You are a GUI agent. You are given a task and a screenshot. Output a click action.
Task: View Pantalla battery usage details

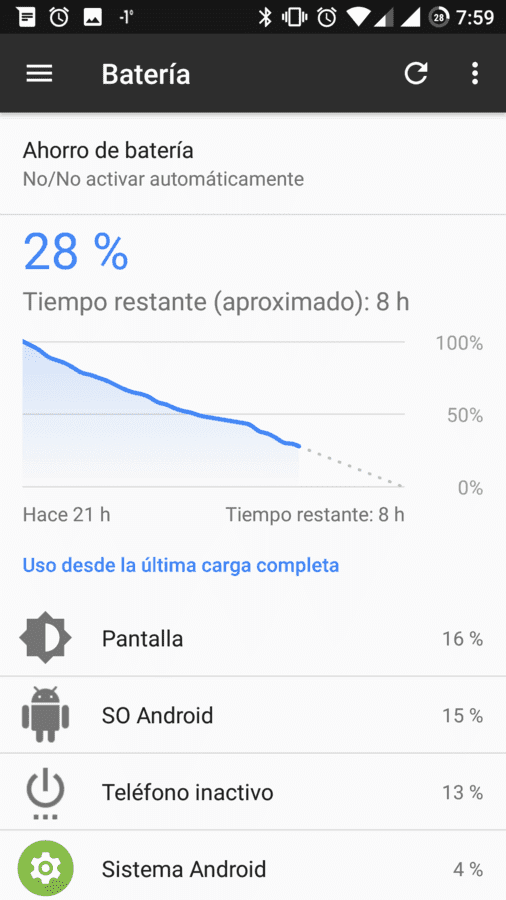point(253,638)
